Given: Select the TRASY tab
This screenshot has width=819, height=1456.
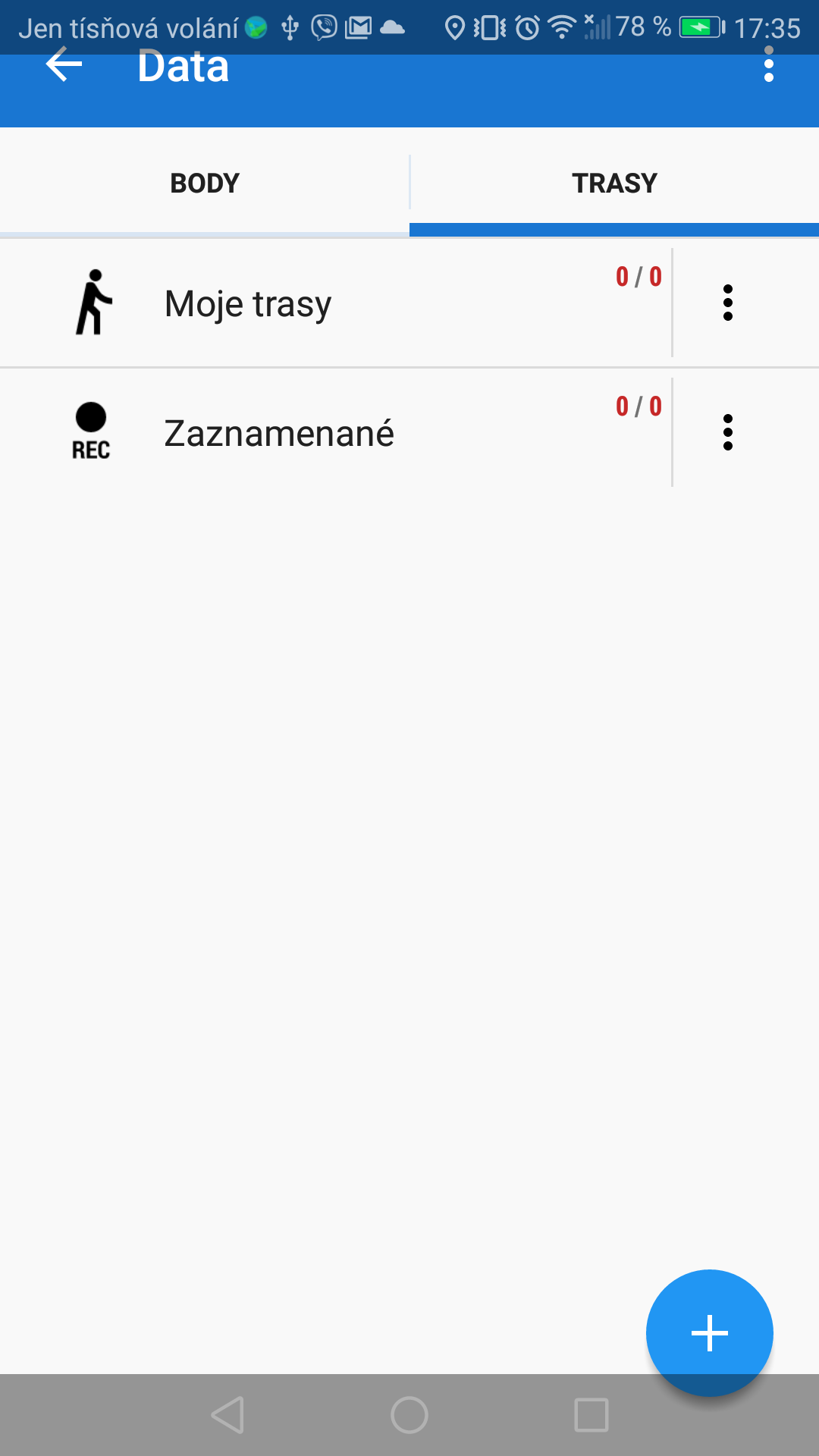Looking at the screenshot, I should tap(614, 183).
